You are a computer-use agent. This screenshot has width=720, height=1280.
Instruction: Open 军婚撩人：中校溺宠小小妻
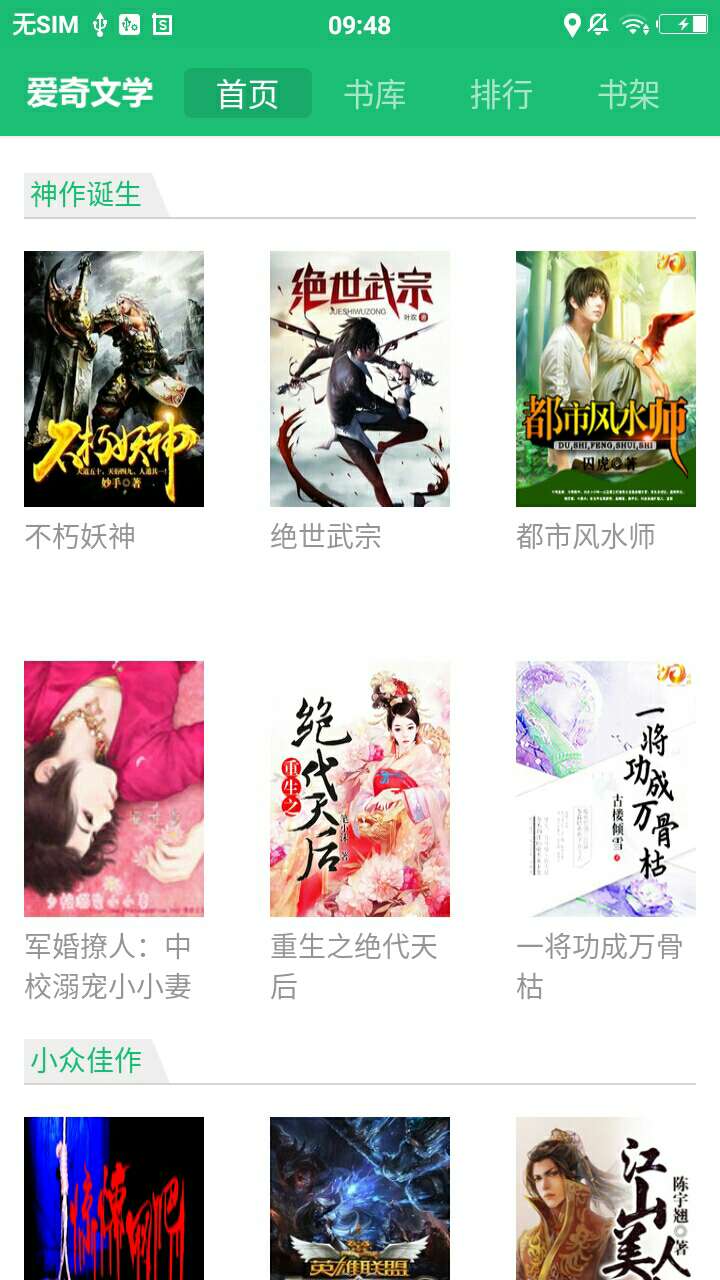114,789
